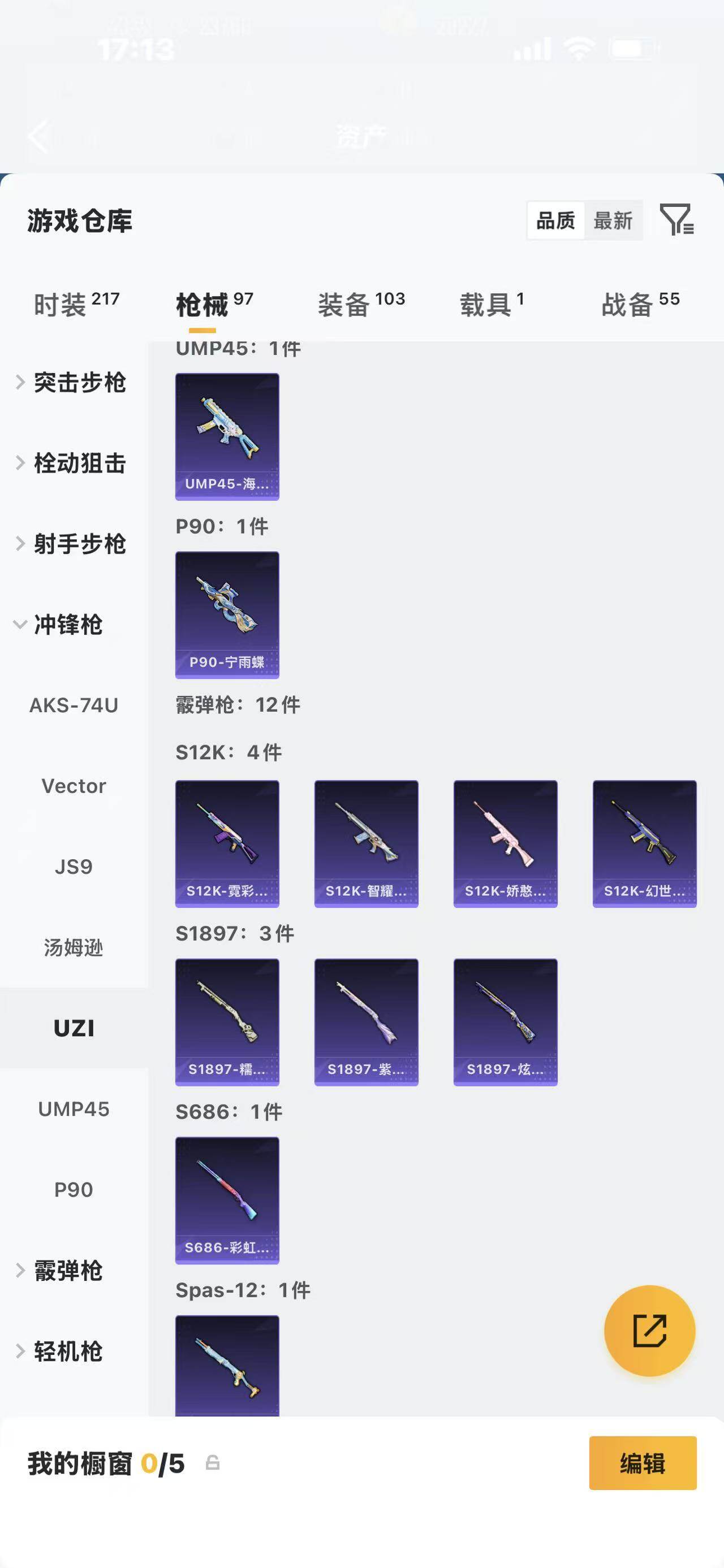Screen dimensions: 724x1568
Task: Select the S686-彩虹 shotgun skin
Action: tap(226, 1199)
